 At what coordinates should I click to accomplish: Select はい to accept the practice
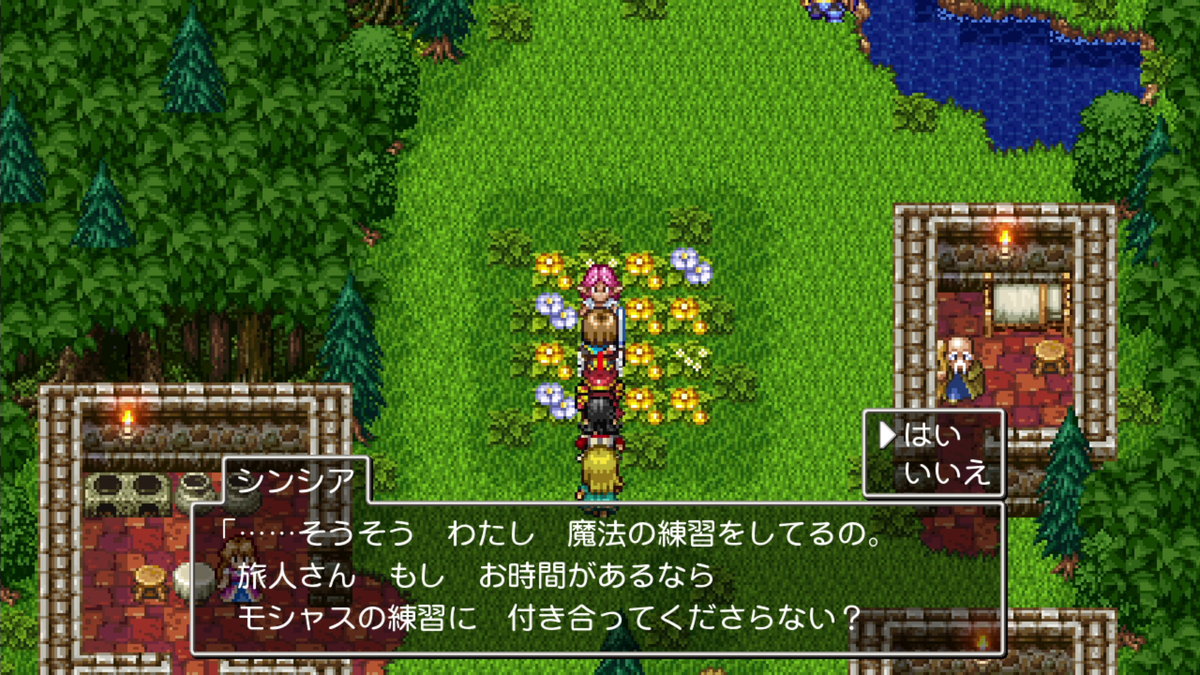[931, 436]
